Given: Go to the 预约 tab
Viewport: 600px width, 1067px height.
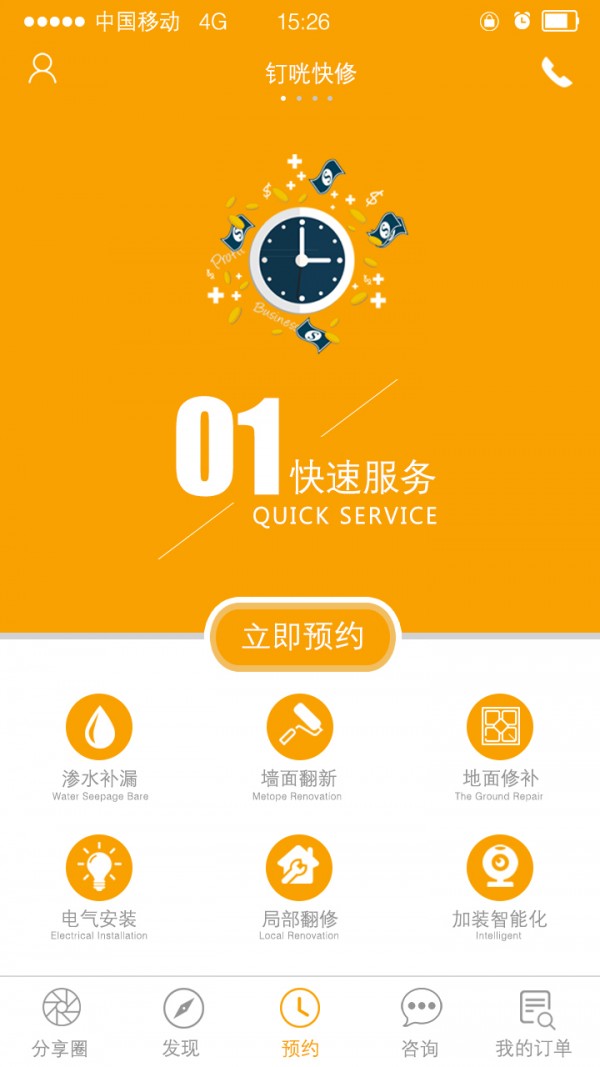Looking at the screenshot, I should (x=300, y=1022).
